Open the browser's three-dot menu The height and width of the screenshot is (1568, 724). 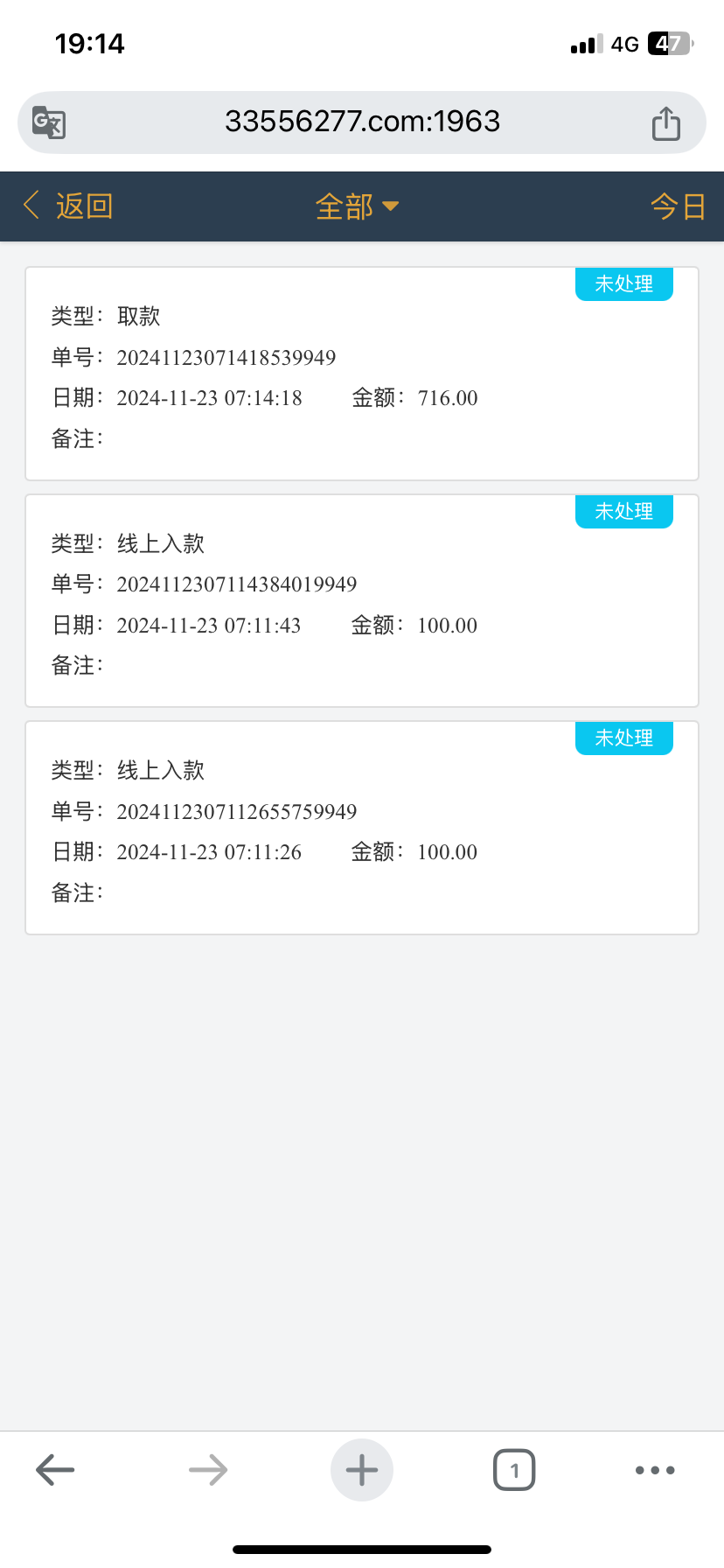[655, 1470]
